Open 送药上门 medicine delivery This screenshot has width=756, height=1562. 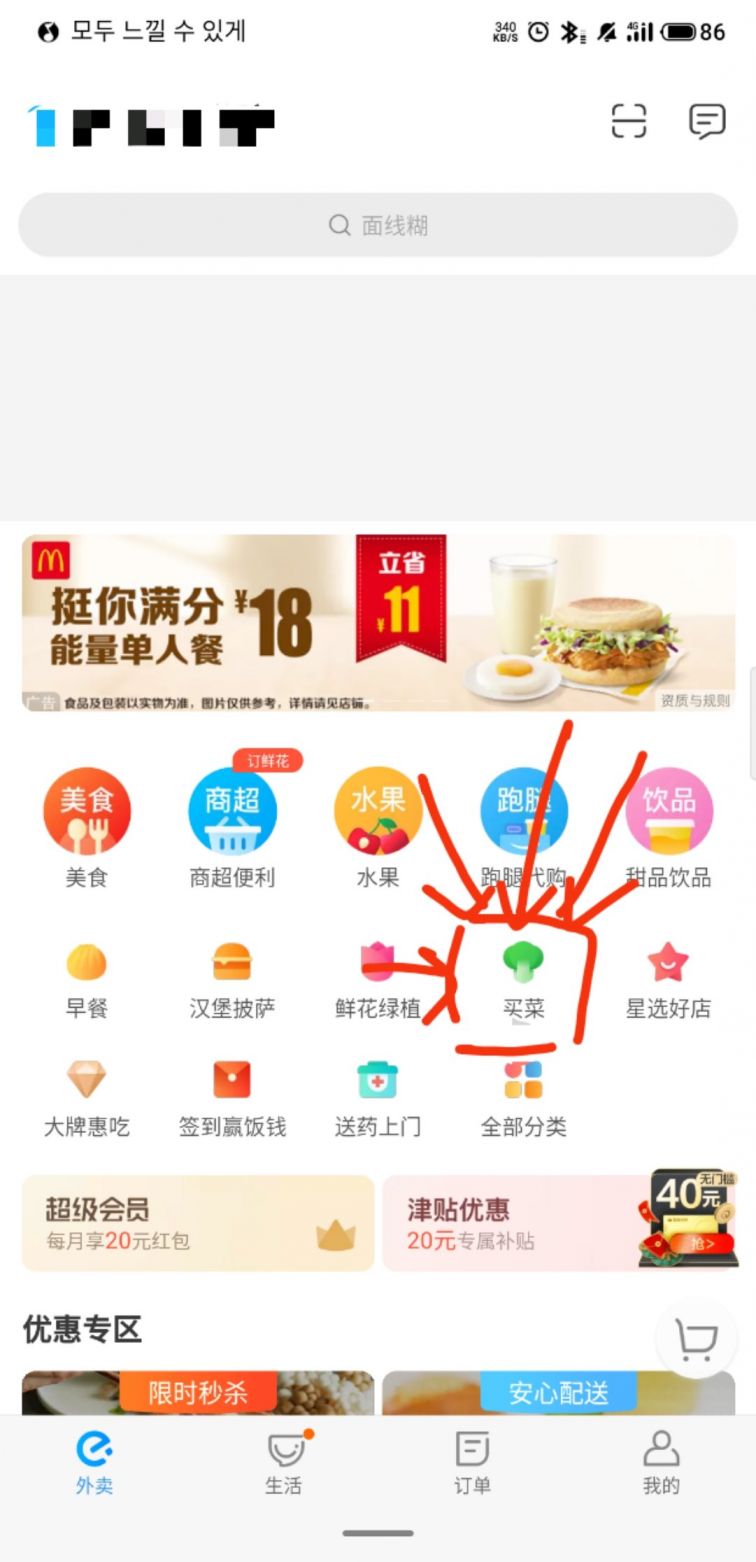pos(378,1098)
